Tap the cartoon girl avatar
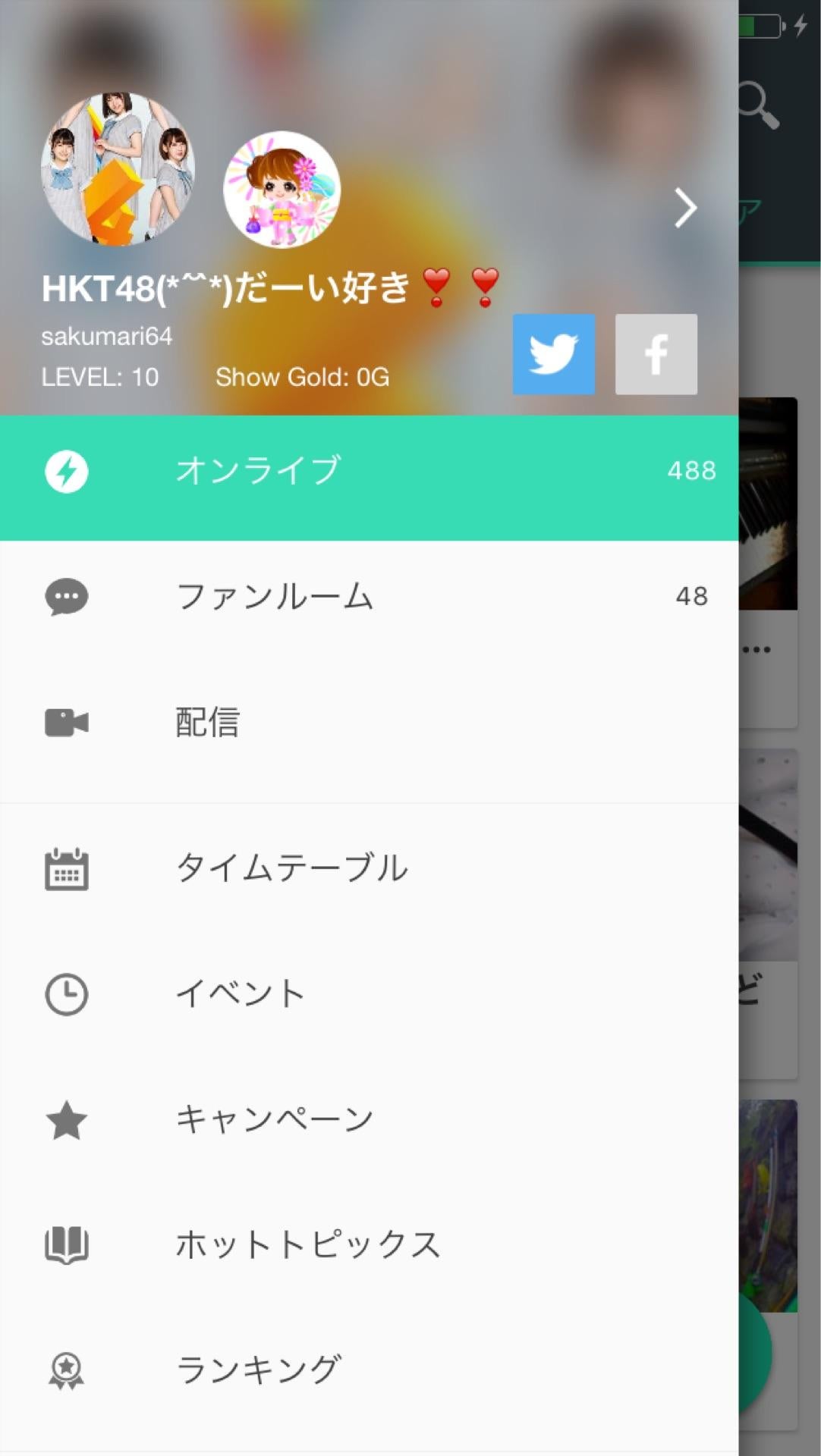This screenshot has height=1456, width=821. 282,190
